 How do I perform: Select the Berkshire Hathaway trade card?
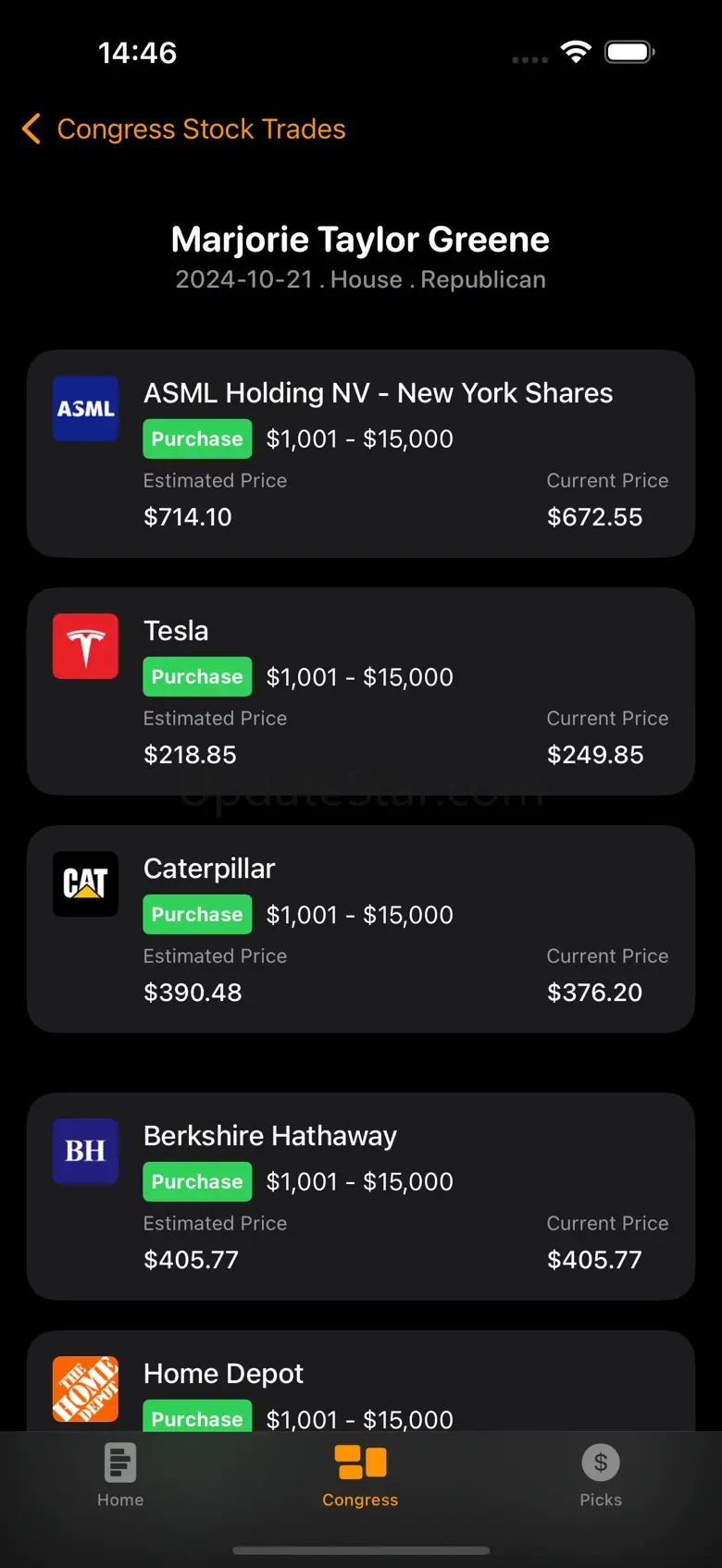(x=361, y=1196)
